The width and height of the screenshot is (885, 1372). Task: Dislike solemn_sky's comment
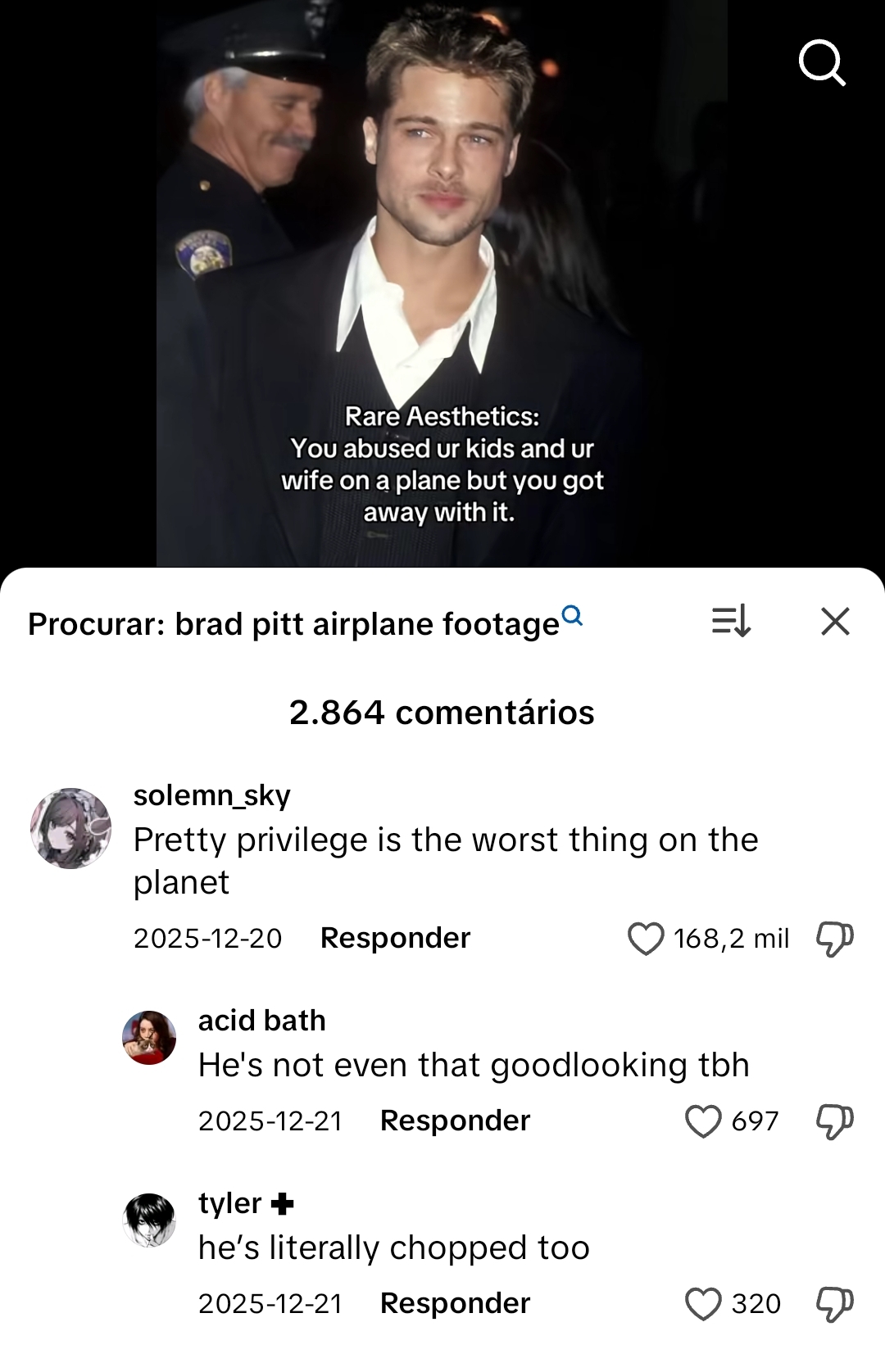click(x=834, y=939)
